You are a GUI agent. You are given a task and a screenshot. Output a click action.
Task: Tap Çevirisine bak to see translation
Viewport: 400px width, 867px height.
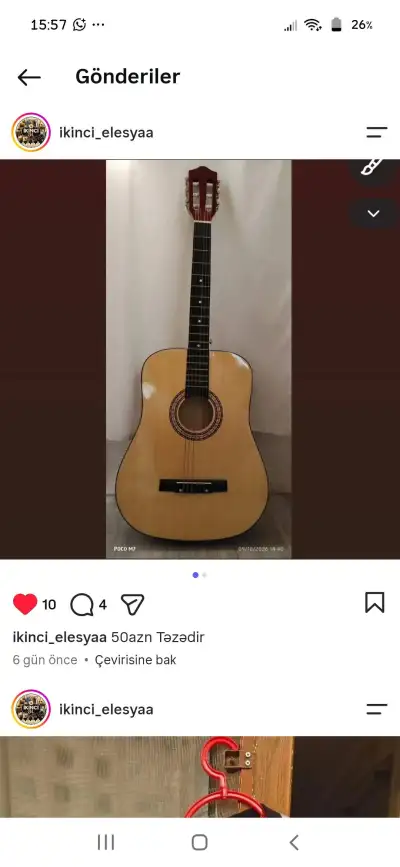tap(136, 660)
